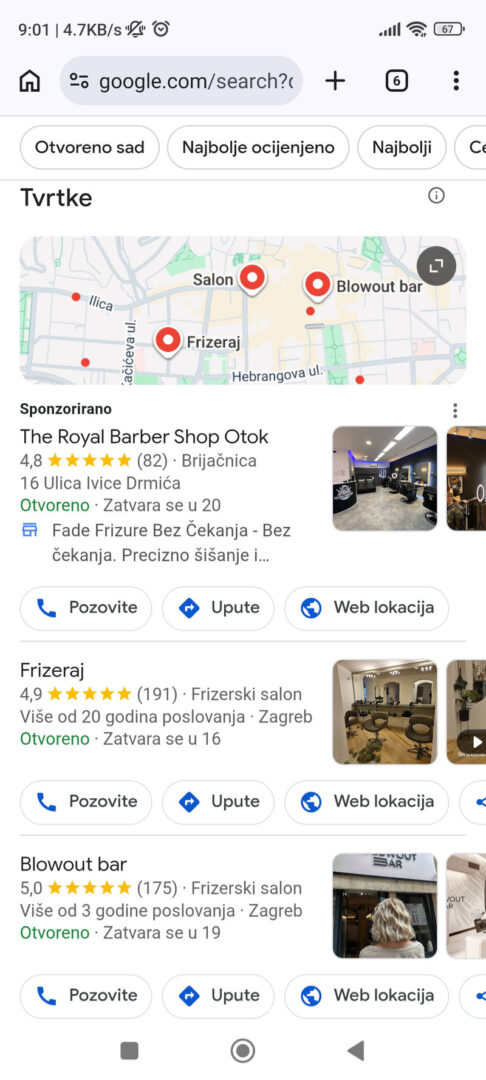Open the tab switcher showing 6 tabs
Image resolution: width=486 pixels, height=1080 pixels.
[396, 81]
